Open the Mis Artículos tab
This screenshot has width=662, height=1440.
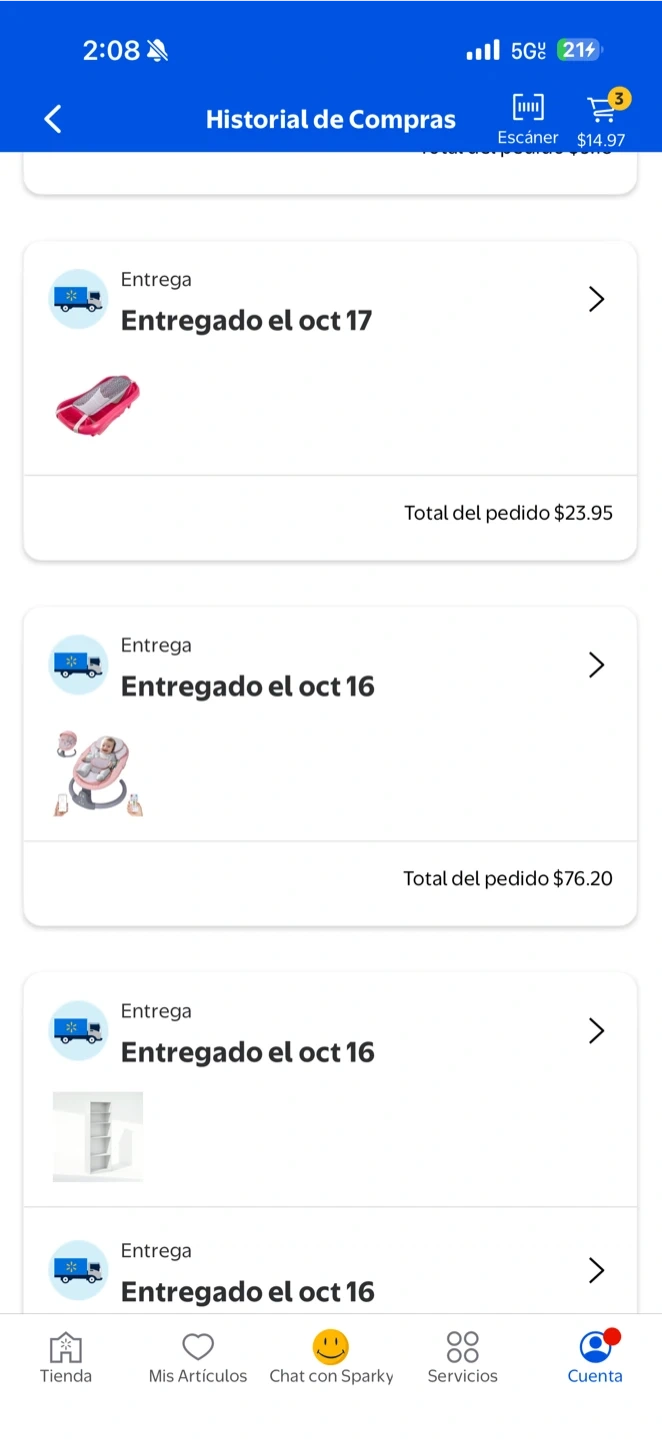198,1357
